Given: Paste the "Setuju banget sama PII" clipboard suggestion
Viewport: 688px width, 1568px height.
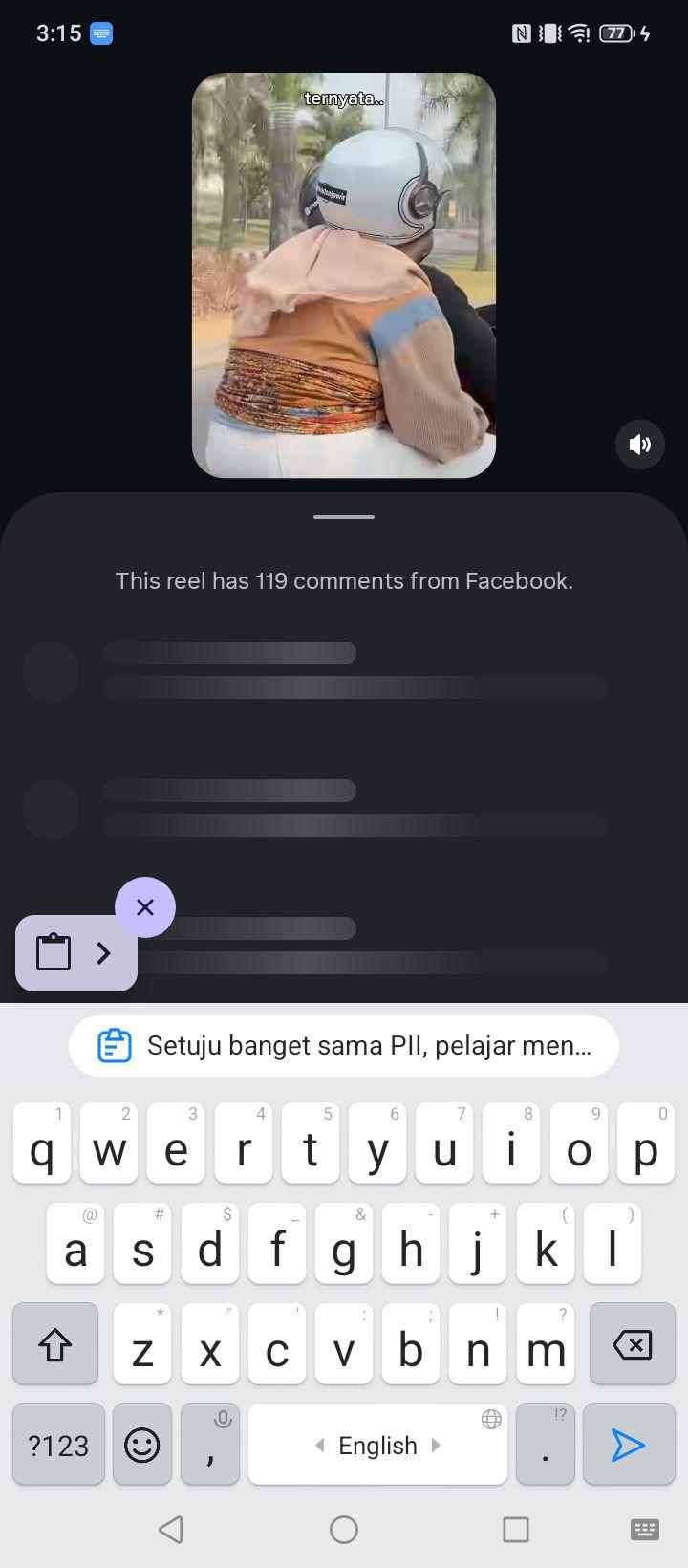Looking at the screenshot, I should click(344, 1045).
